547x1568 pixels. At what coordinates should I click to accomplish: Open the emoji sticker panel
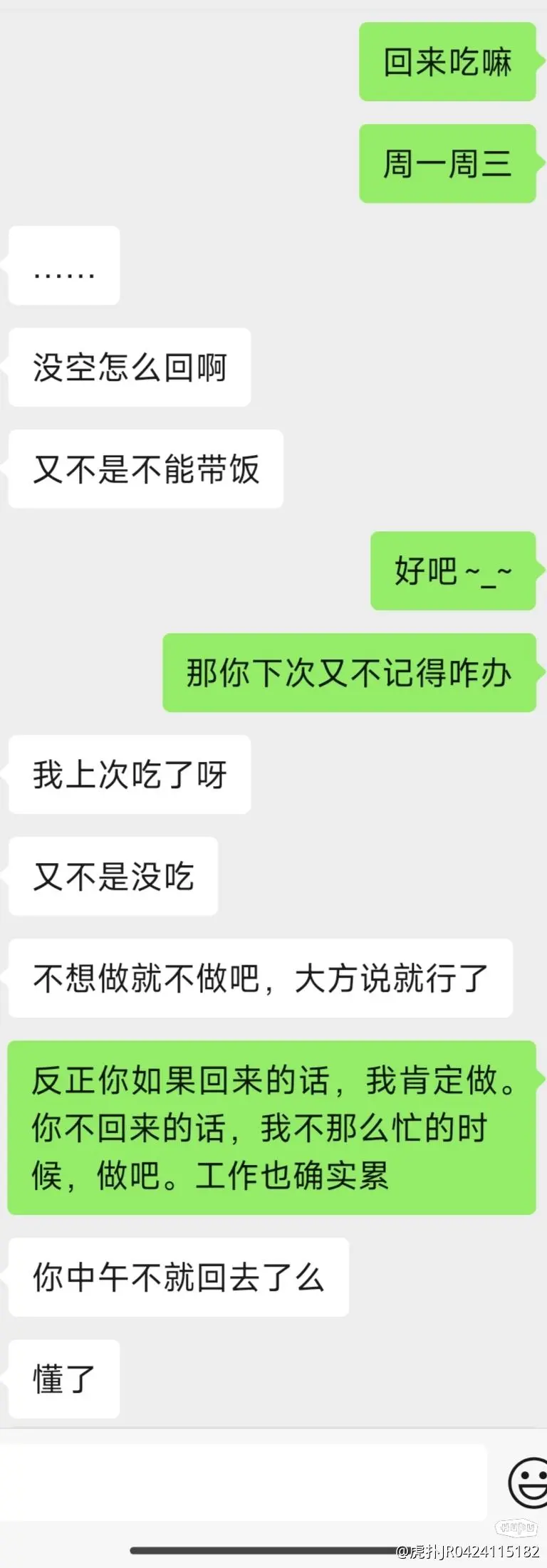pyautogui.click(x=528, y=1483)
